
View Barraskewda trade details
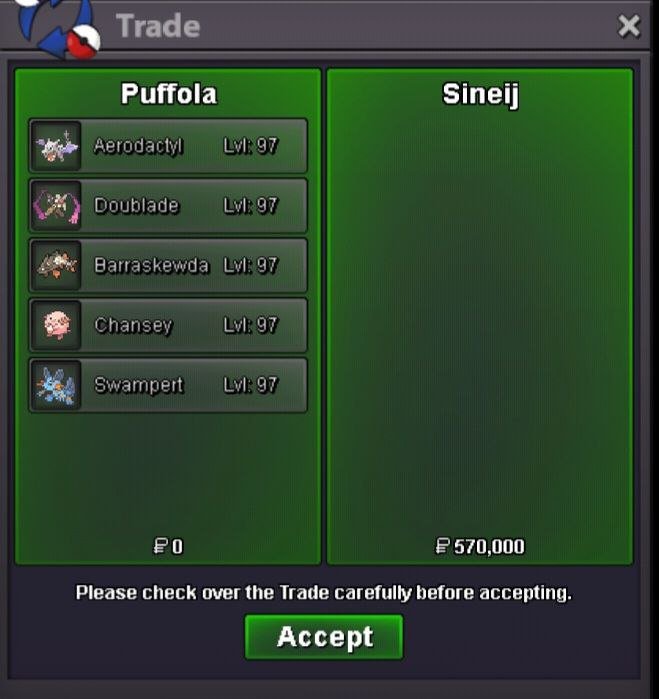point(168,266)
